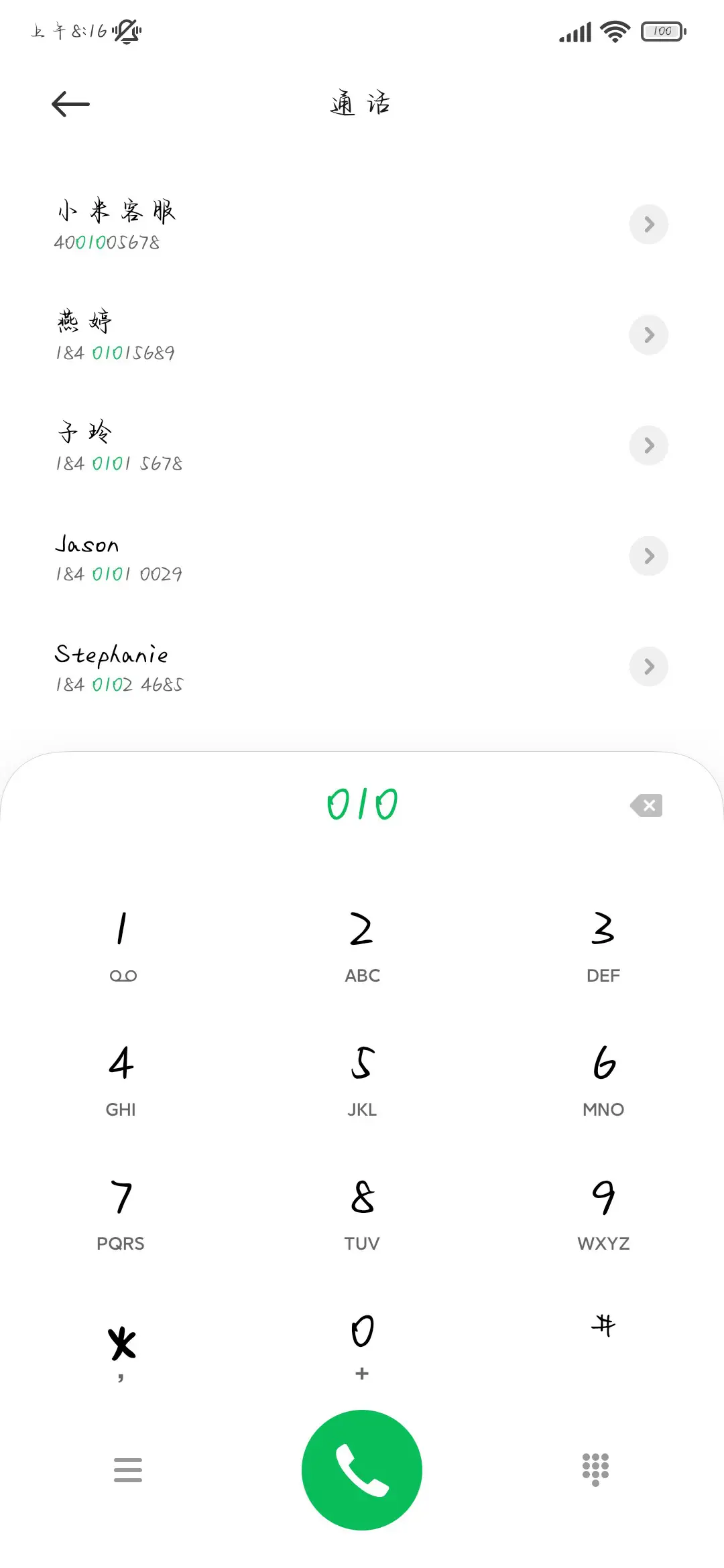
Task: Open details chevron for 燕婷
Action: point(648,335)
